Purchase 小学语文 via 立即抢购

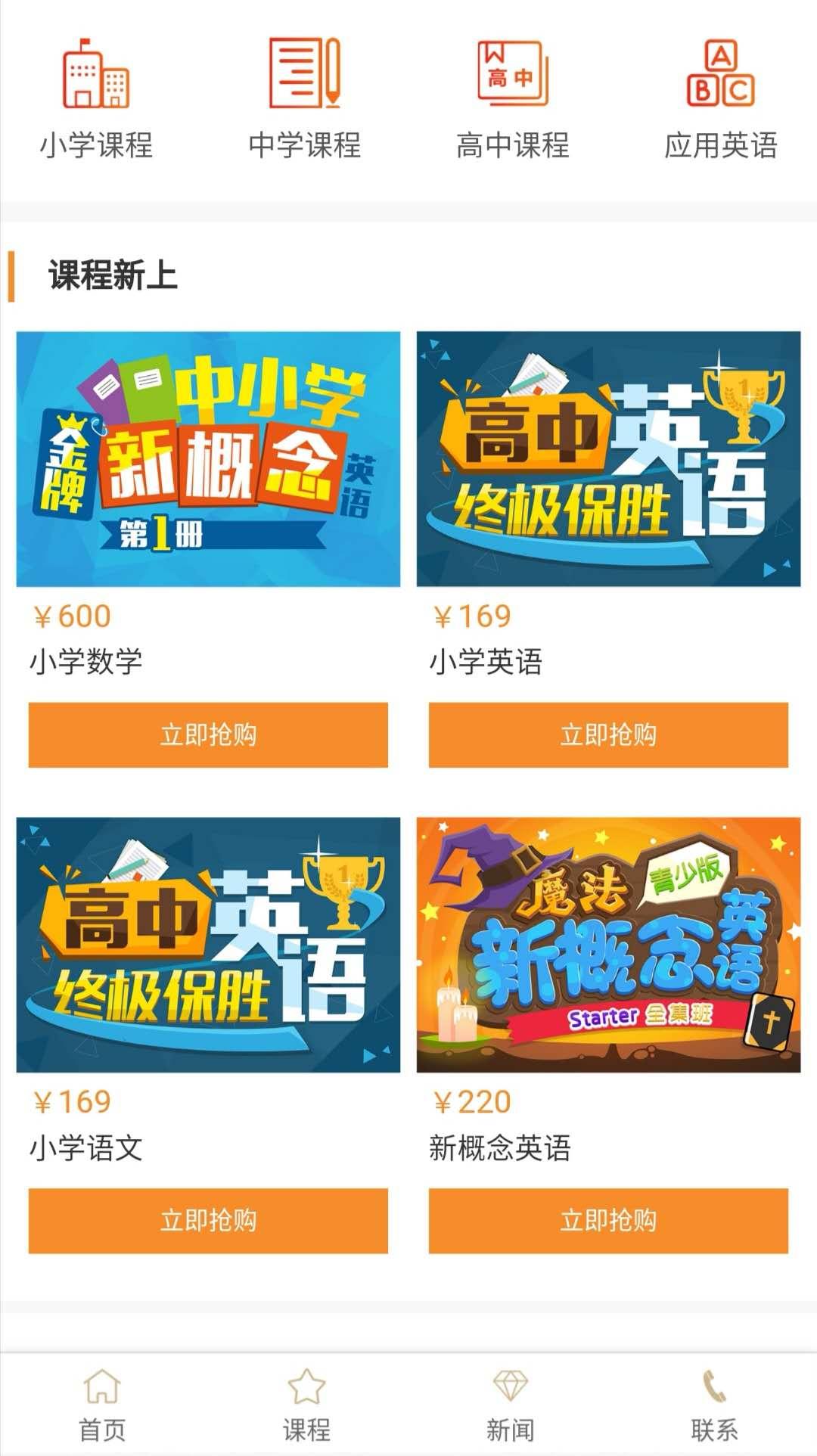click(x=208, y=1221)
